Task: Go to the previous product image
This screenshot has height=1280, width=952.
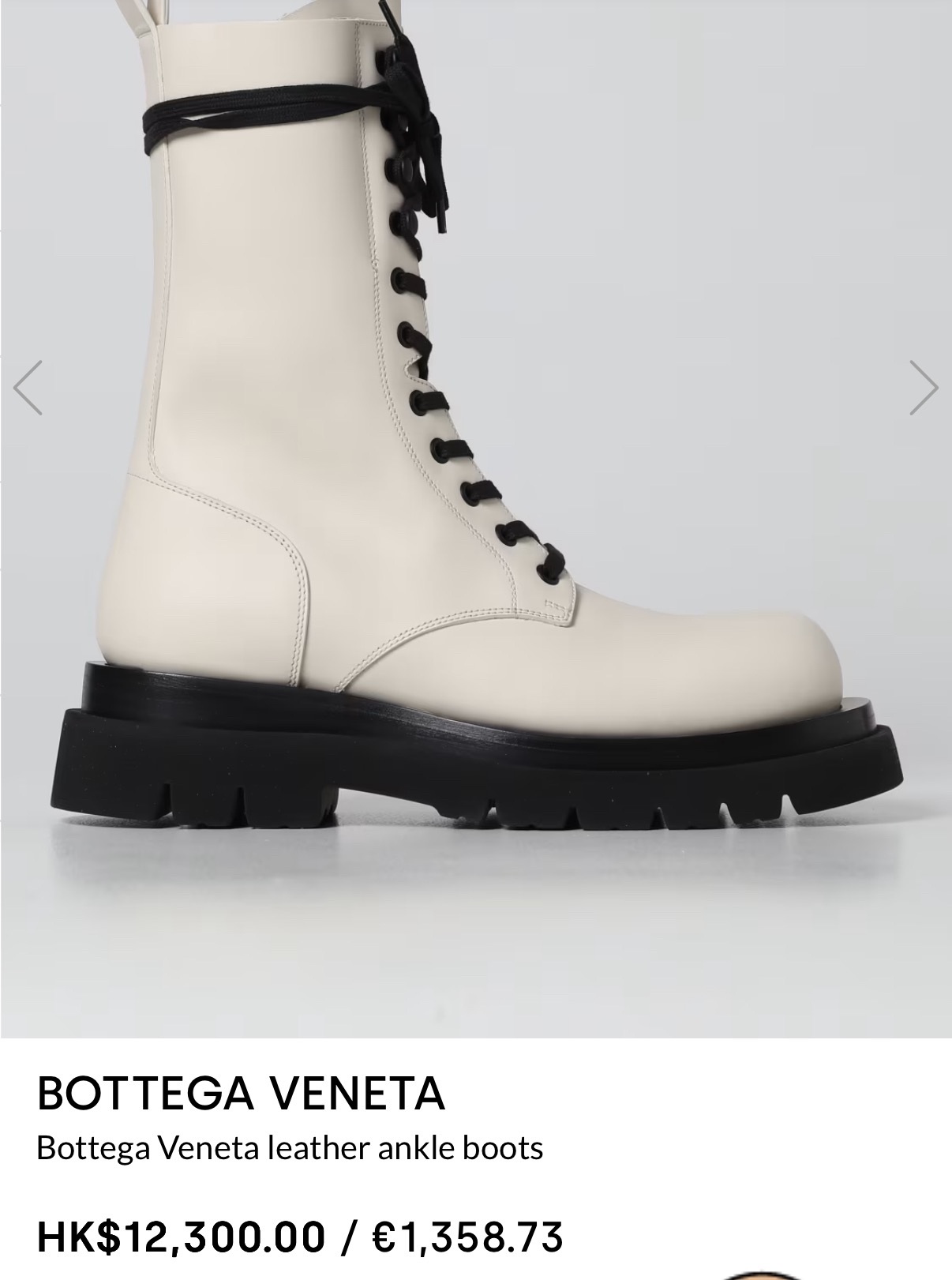Action: pyautogui.click(x=28, y=388)
